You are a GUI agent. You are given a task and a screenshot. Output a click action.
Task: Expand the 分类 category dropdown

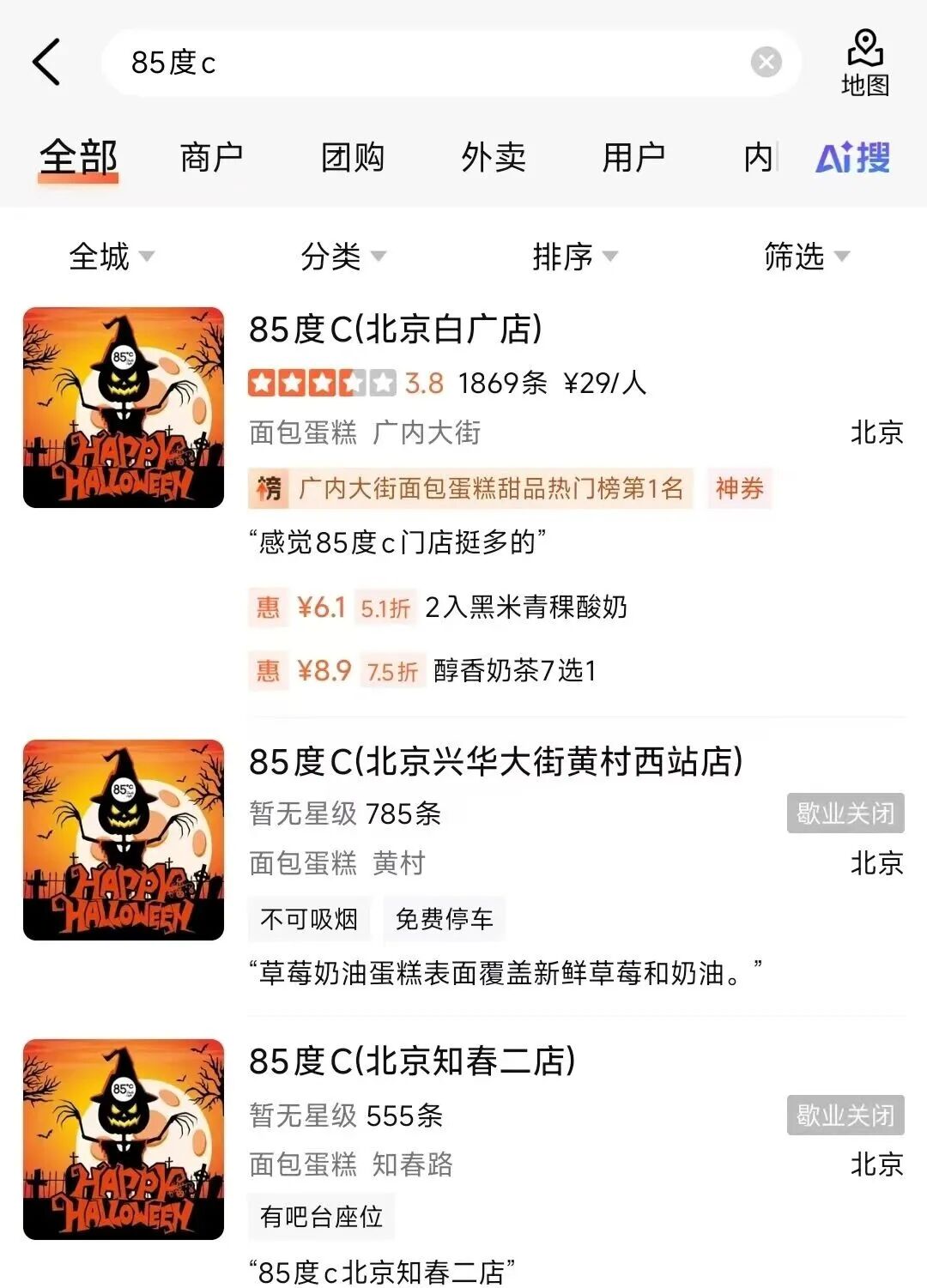(342, 257)
